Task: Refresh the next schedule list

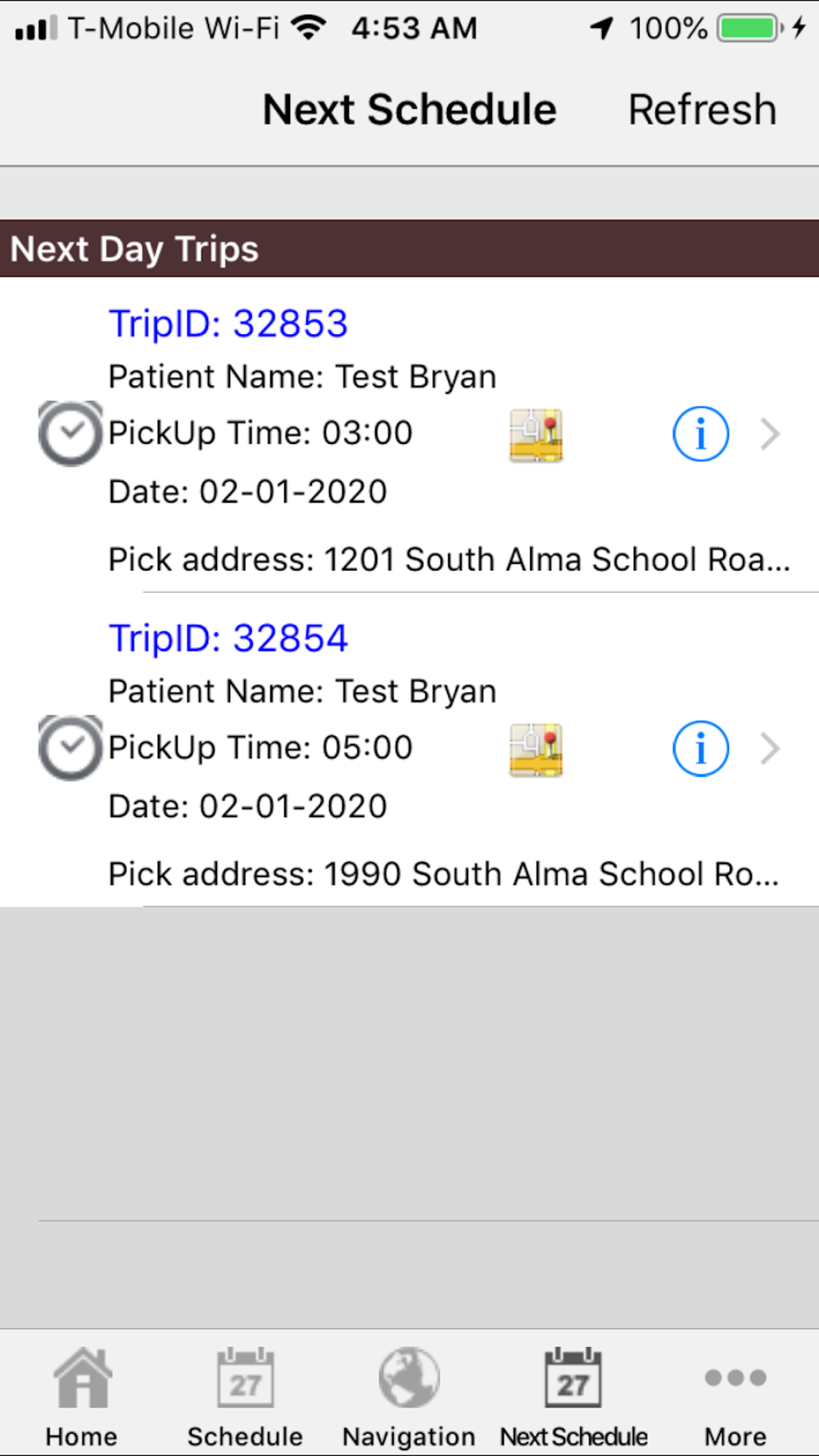Action: click(x=702, y=110)
